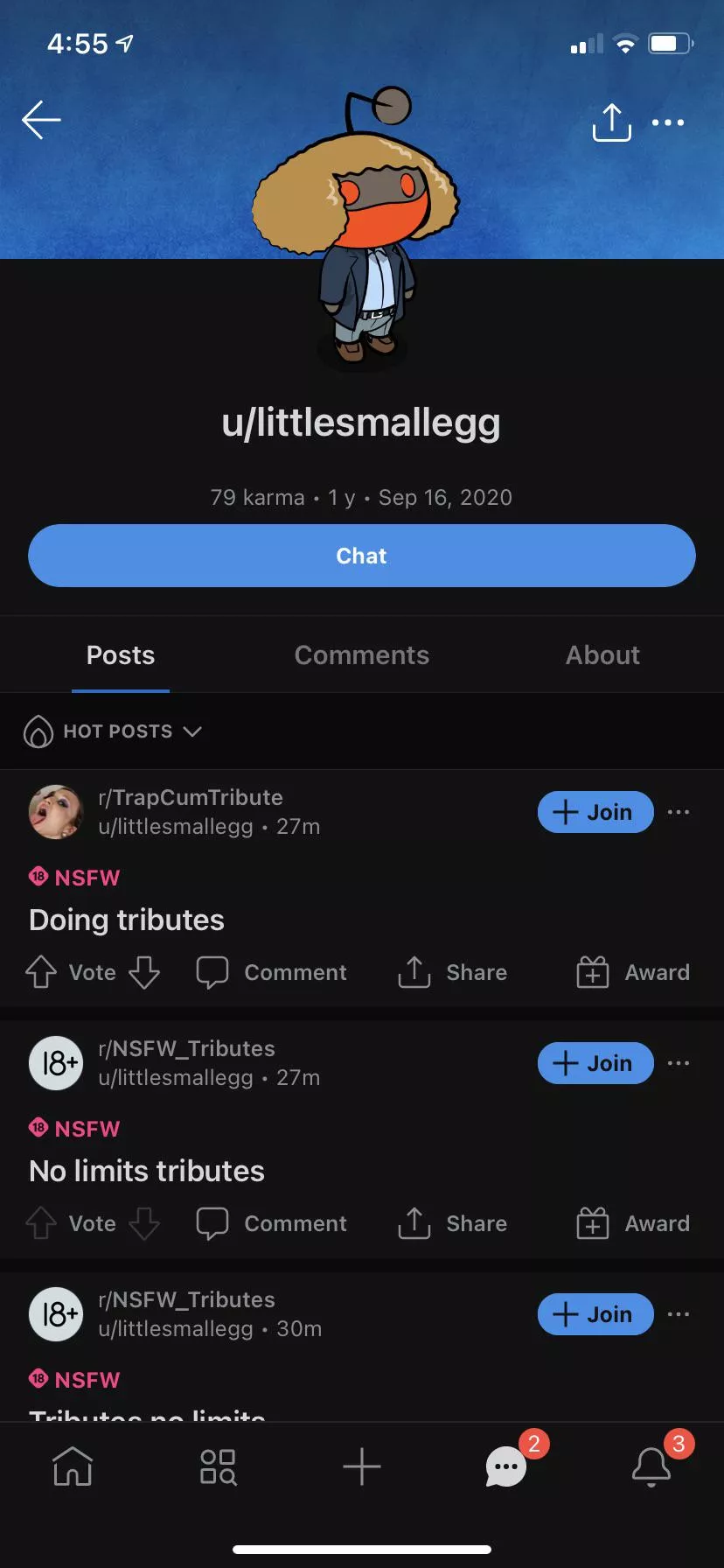724x1568 pixels.
Task: Go back using the top arrow
Action: [41, 121]
